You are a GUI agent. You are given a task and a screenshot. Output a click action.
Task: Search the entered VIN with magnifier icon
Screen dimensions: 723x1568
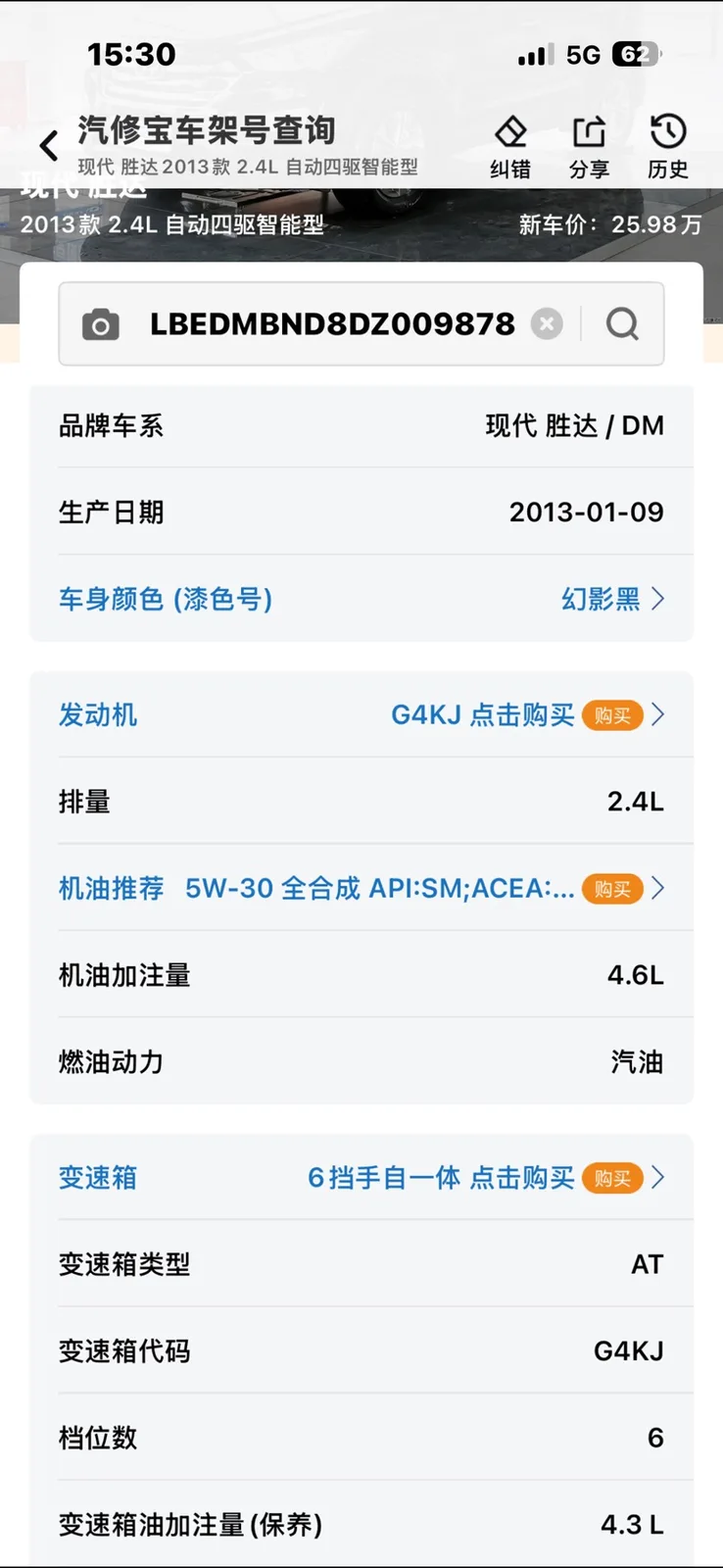(x=622, y=323)
